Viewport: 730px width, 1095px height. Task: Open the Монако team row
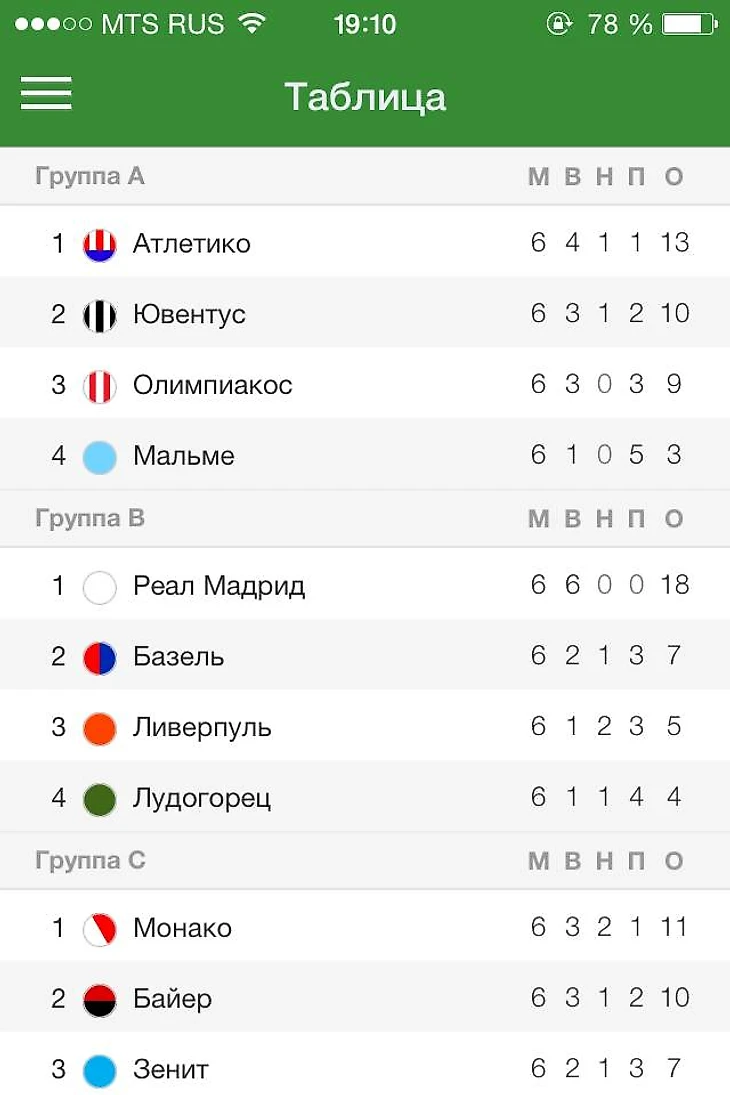182,928
